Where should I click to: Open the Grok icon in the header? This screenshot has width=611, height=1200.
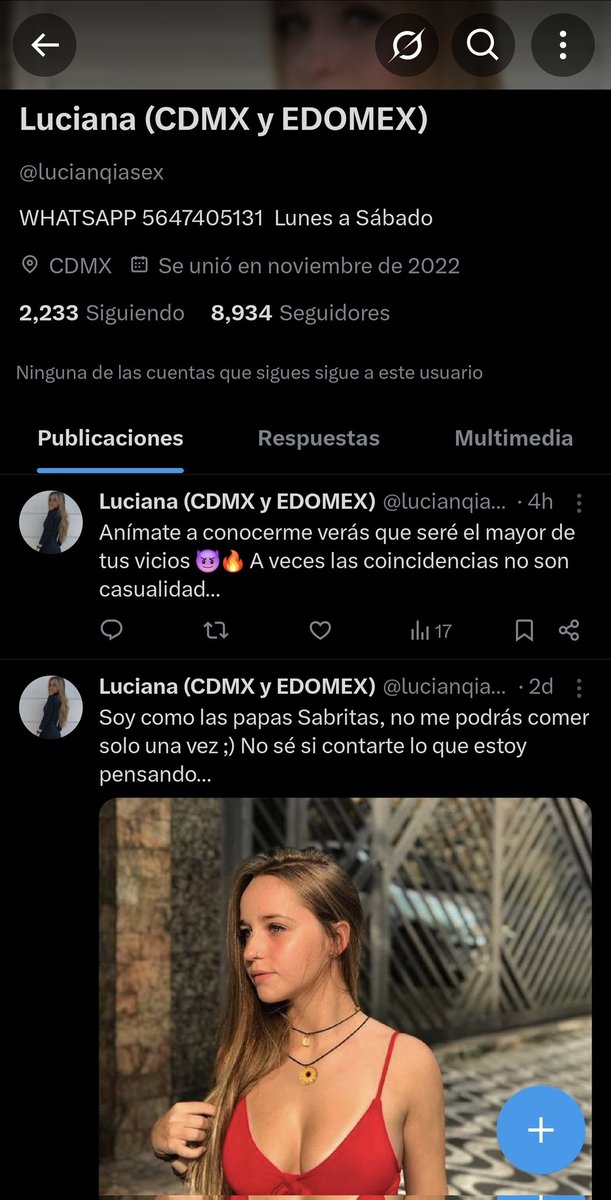tap(407, 45)
